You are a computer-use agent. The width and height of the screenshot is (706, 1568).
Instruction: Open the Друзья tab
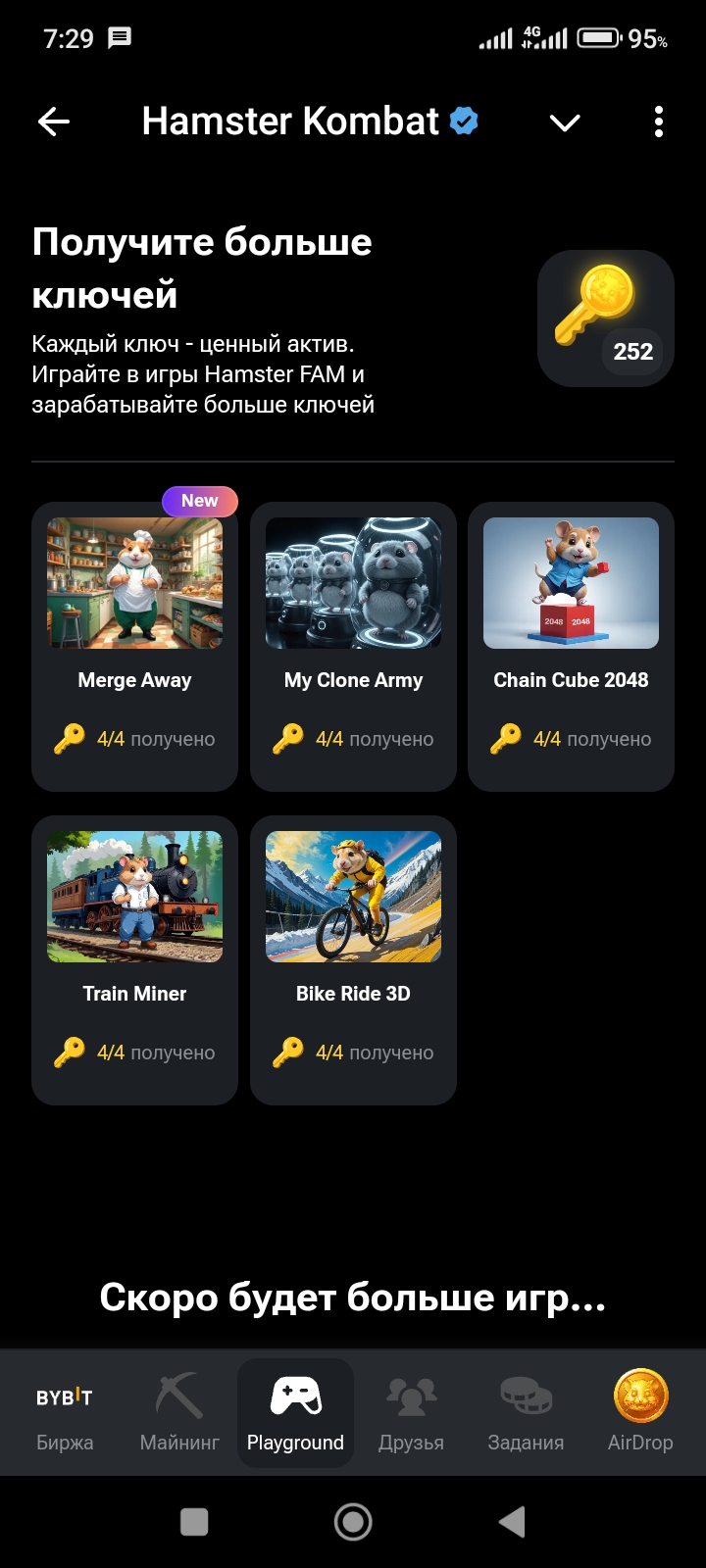411,1413
